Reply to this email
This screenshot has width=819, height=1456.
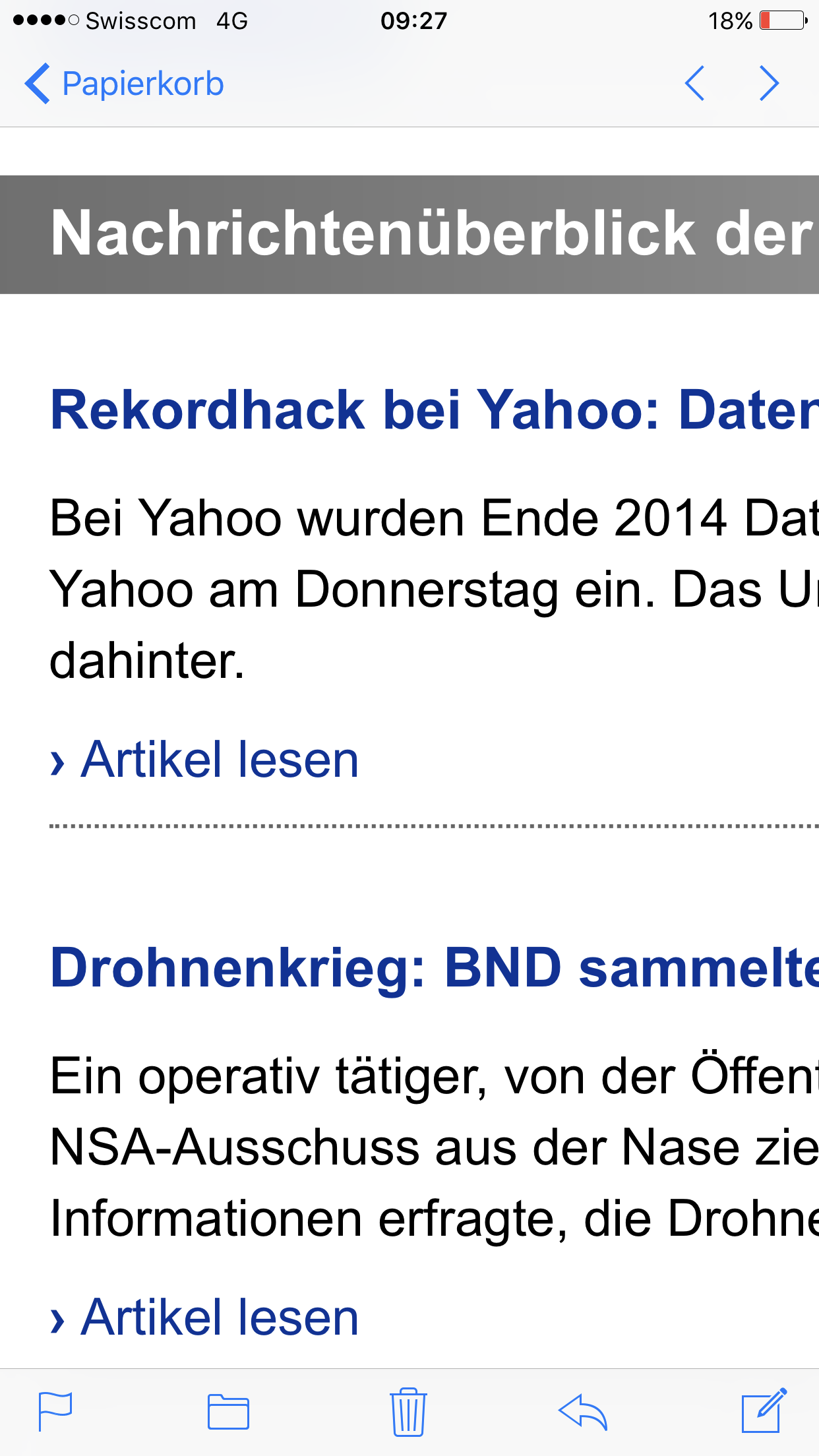pyautogui.click(x=583, y=1412)
